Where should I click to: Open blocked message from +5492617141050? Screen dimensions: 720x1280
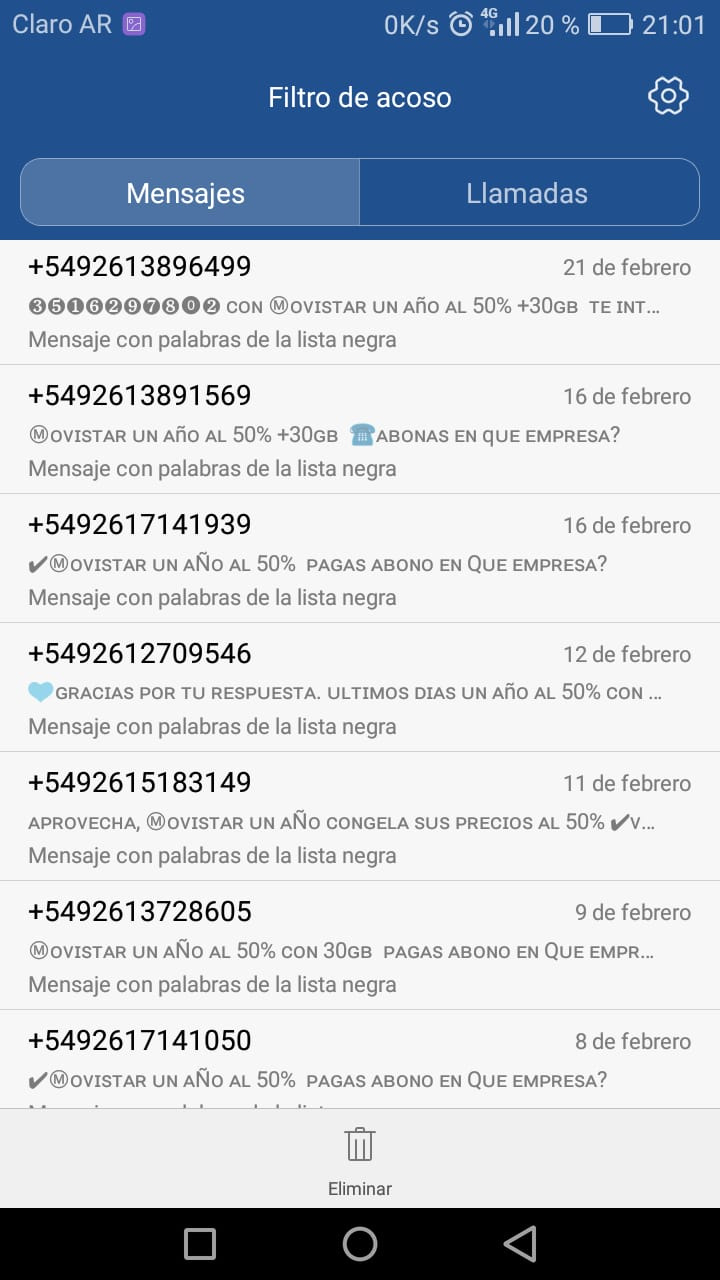pyautogui.click(x=360, y=1059)
